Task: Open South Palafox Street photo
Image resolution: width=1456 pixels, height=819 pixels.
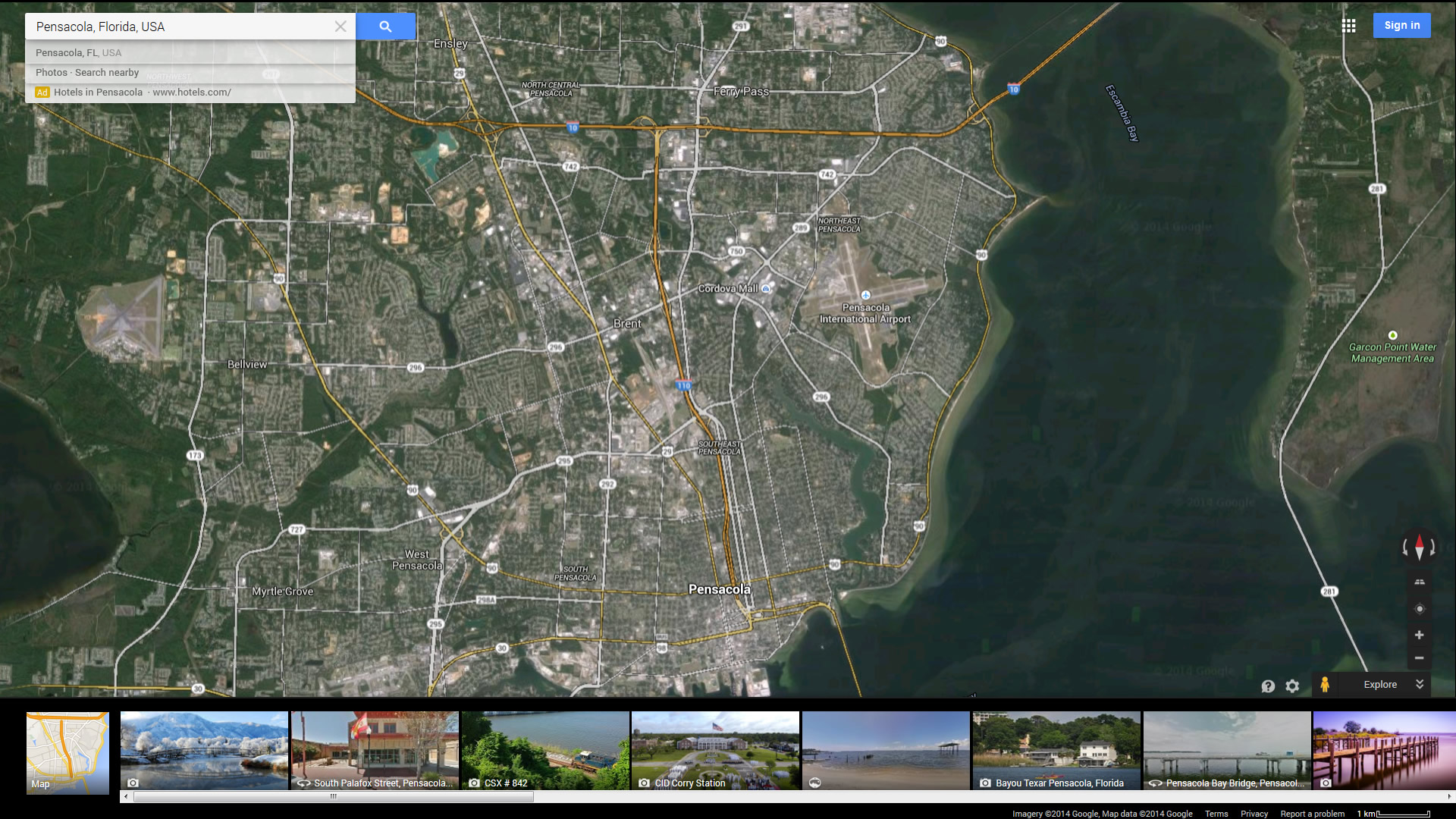Action: (375, 751)
